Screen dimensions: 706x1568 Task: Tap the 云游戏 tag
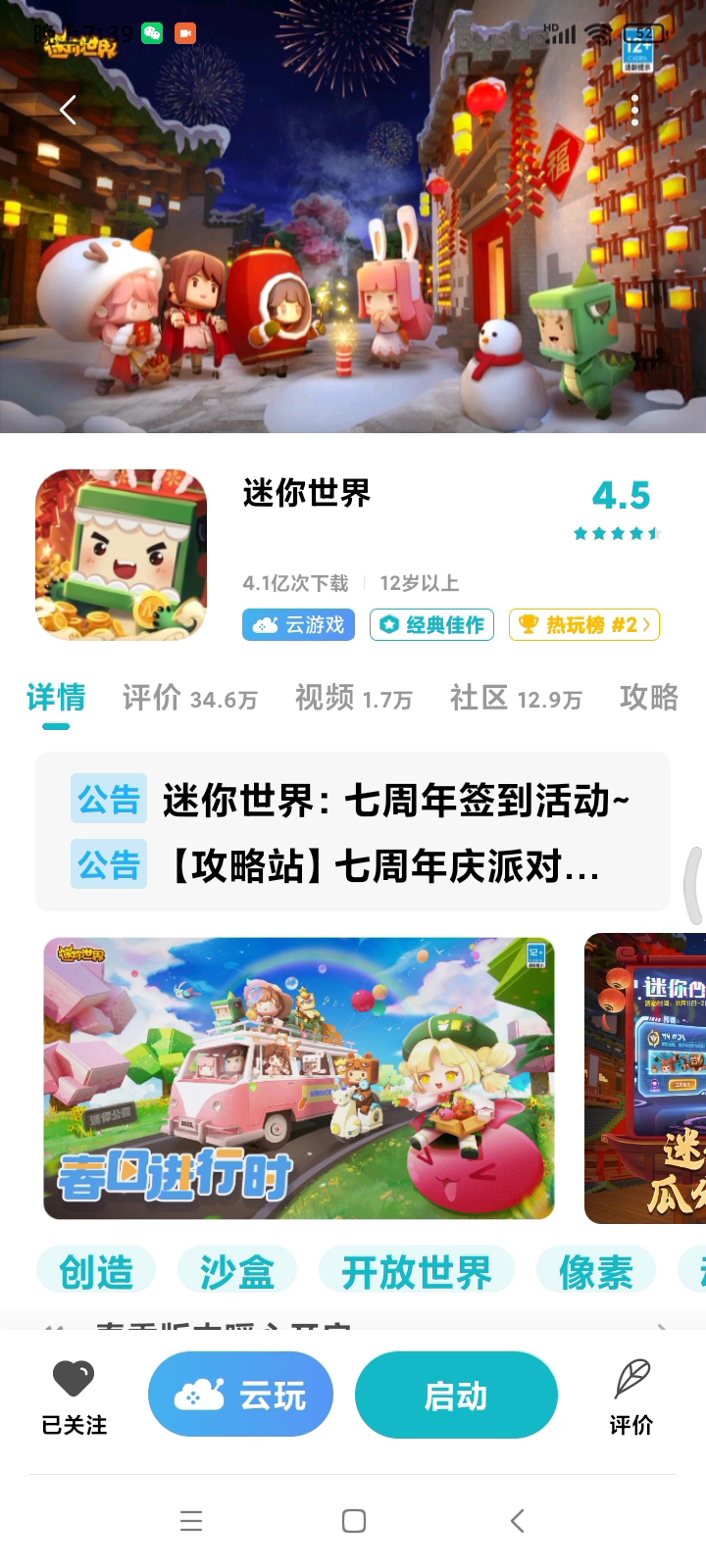coord(298,624)
